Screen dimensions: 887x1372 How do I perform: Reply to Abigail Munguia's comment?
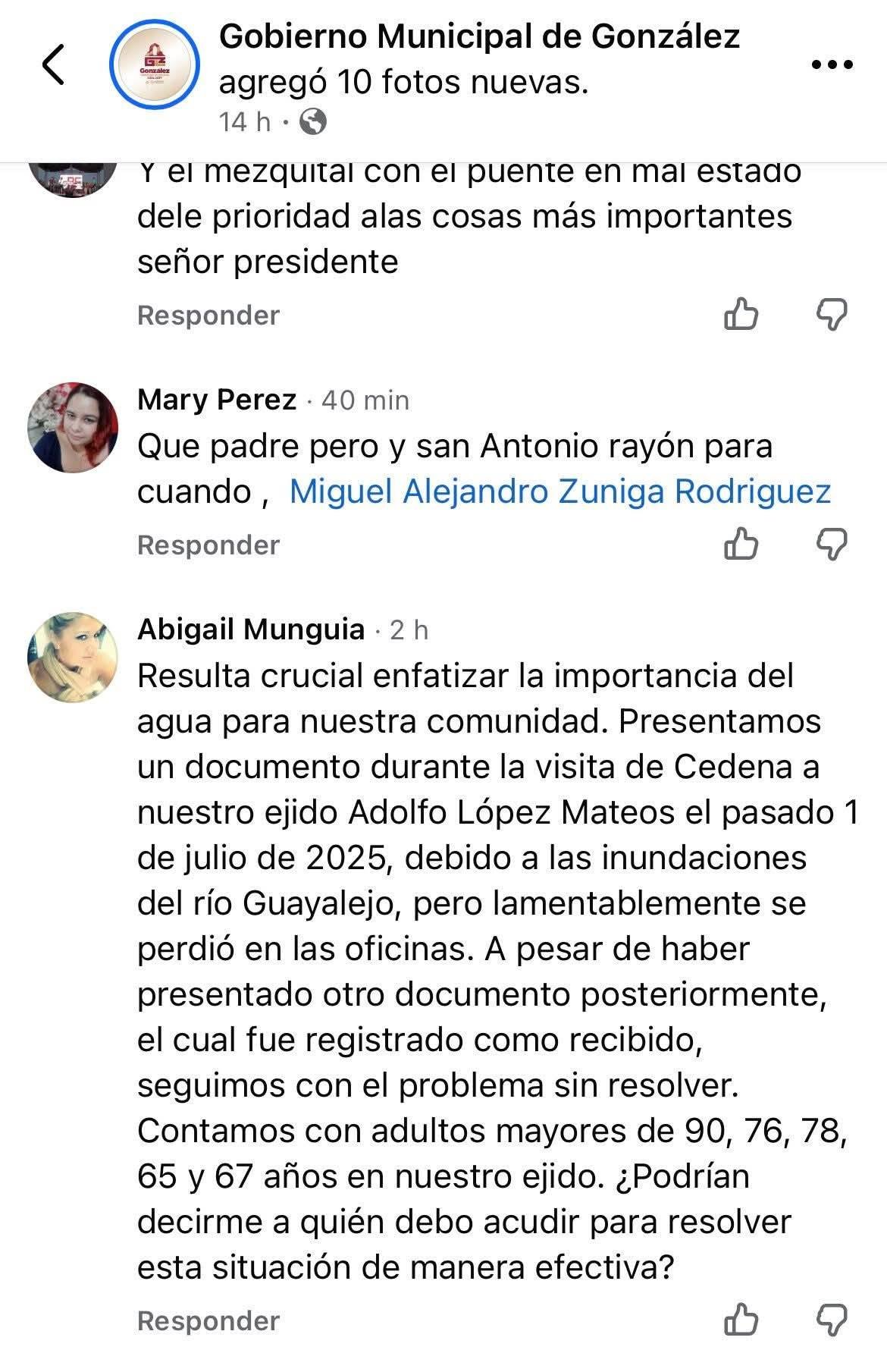208,1321
